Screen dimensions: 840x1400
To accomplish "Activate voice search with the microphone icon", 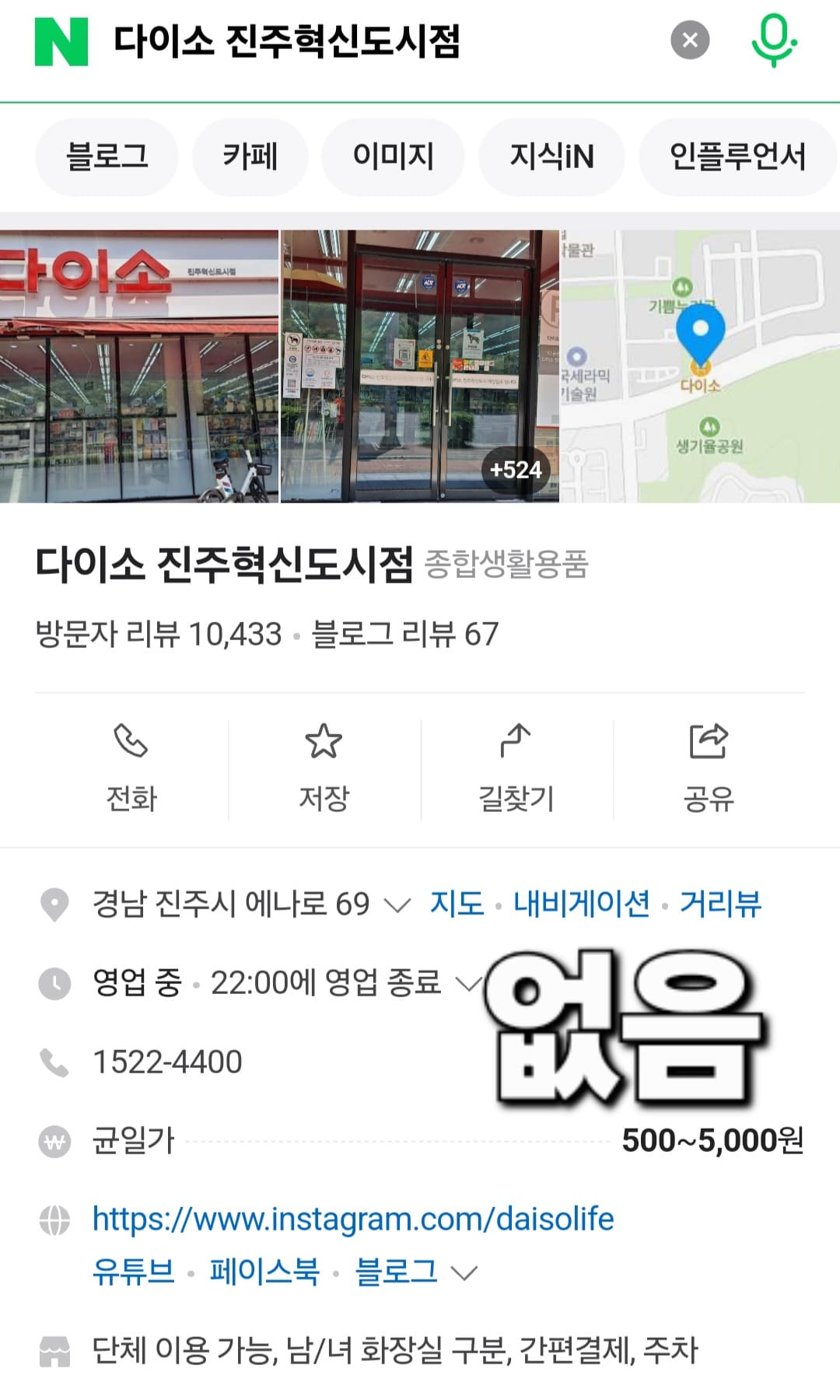I will [x=773, y=40].
